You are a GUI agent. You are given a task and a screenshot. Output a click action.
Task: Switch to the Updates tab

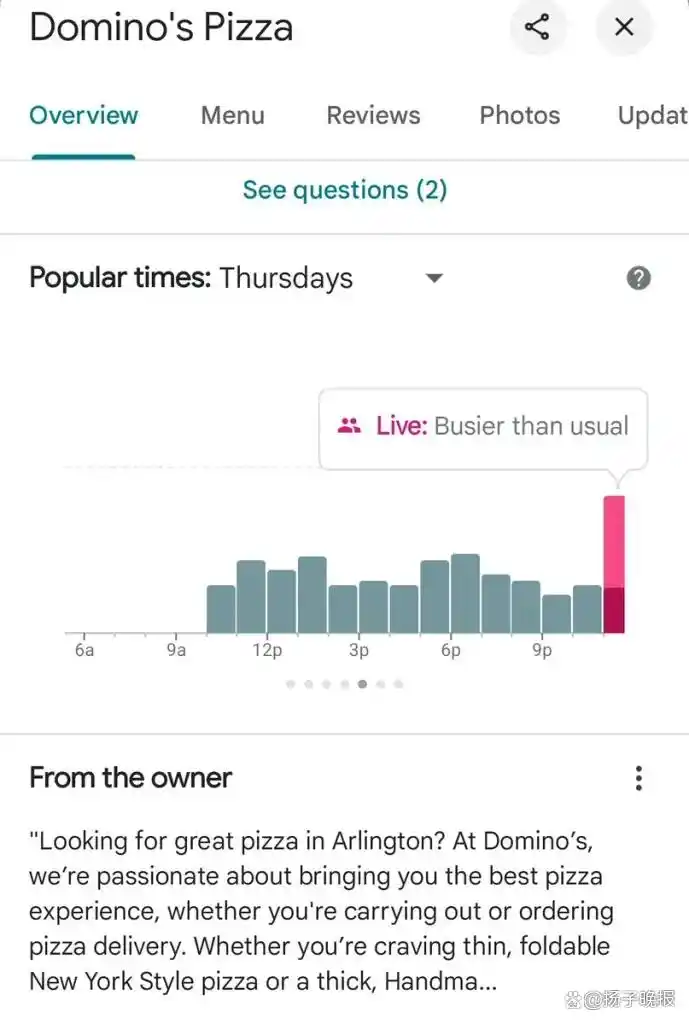[652, 115]
